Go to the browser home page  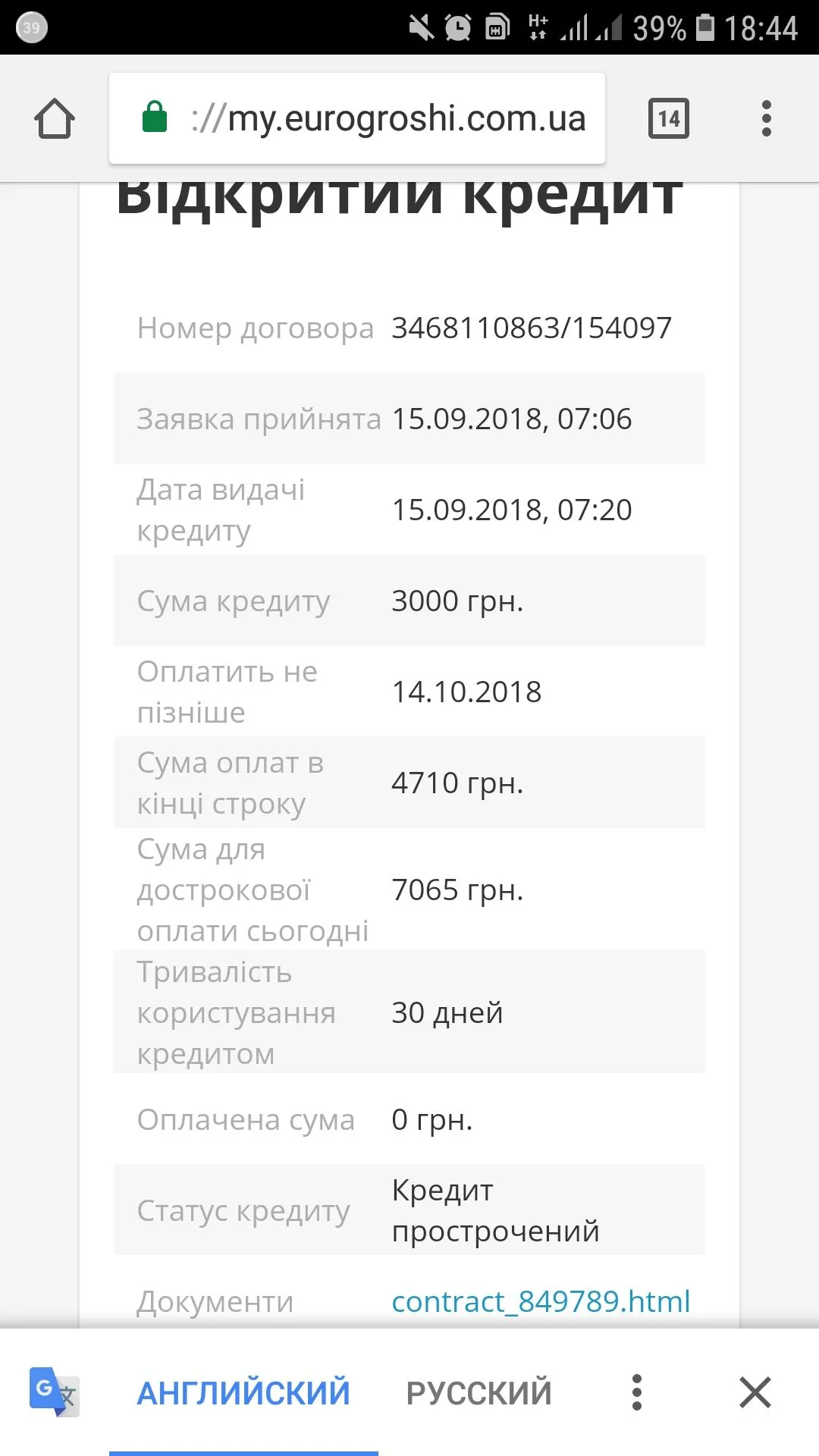point(55,119)
